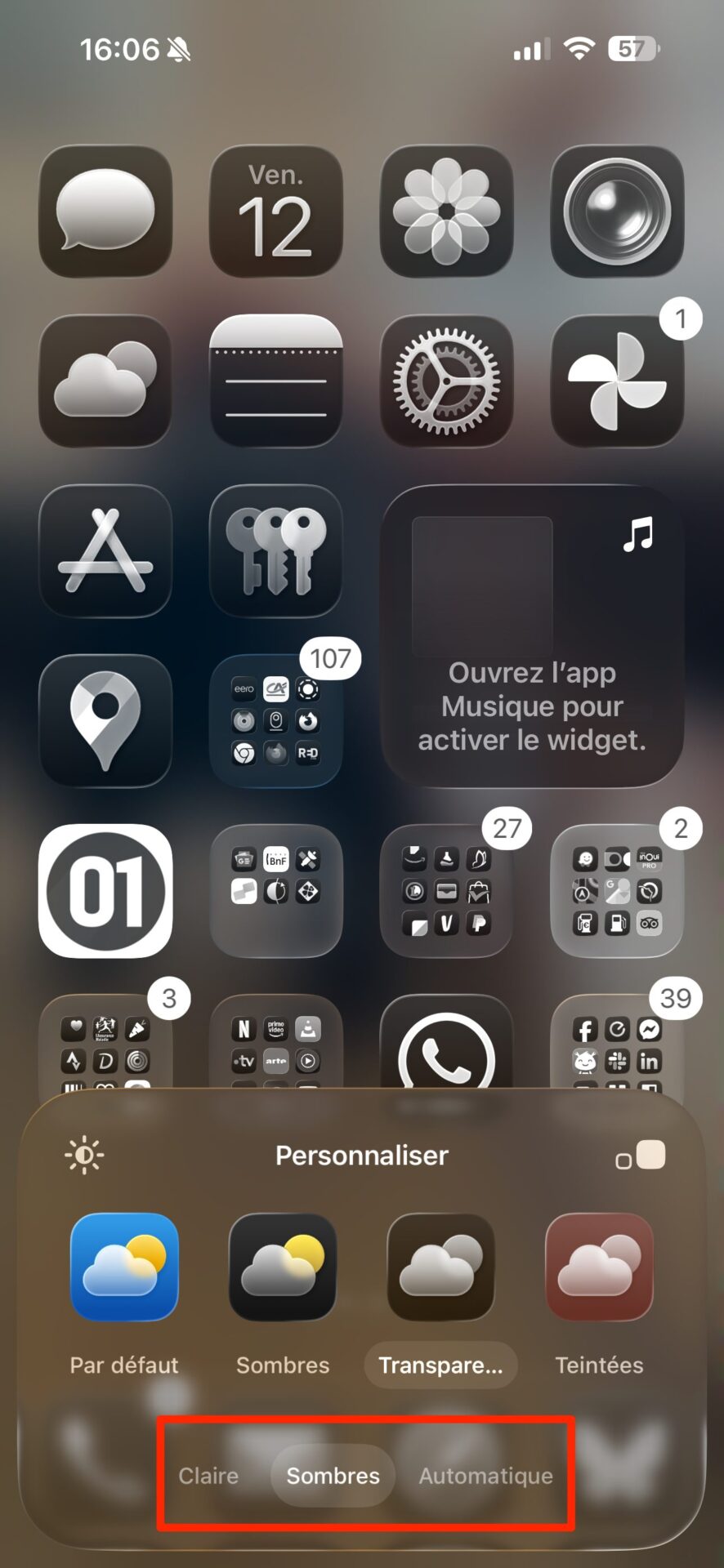Open the Photos app

pyautogui.click(x=446, y=212)
